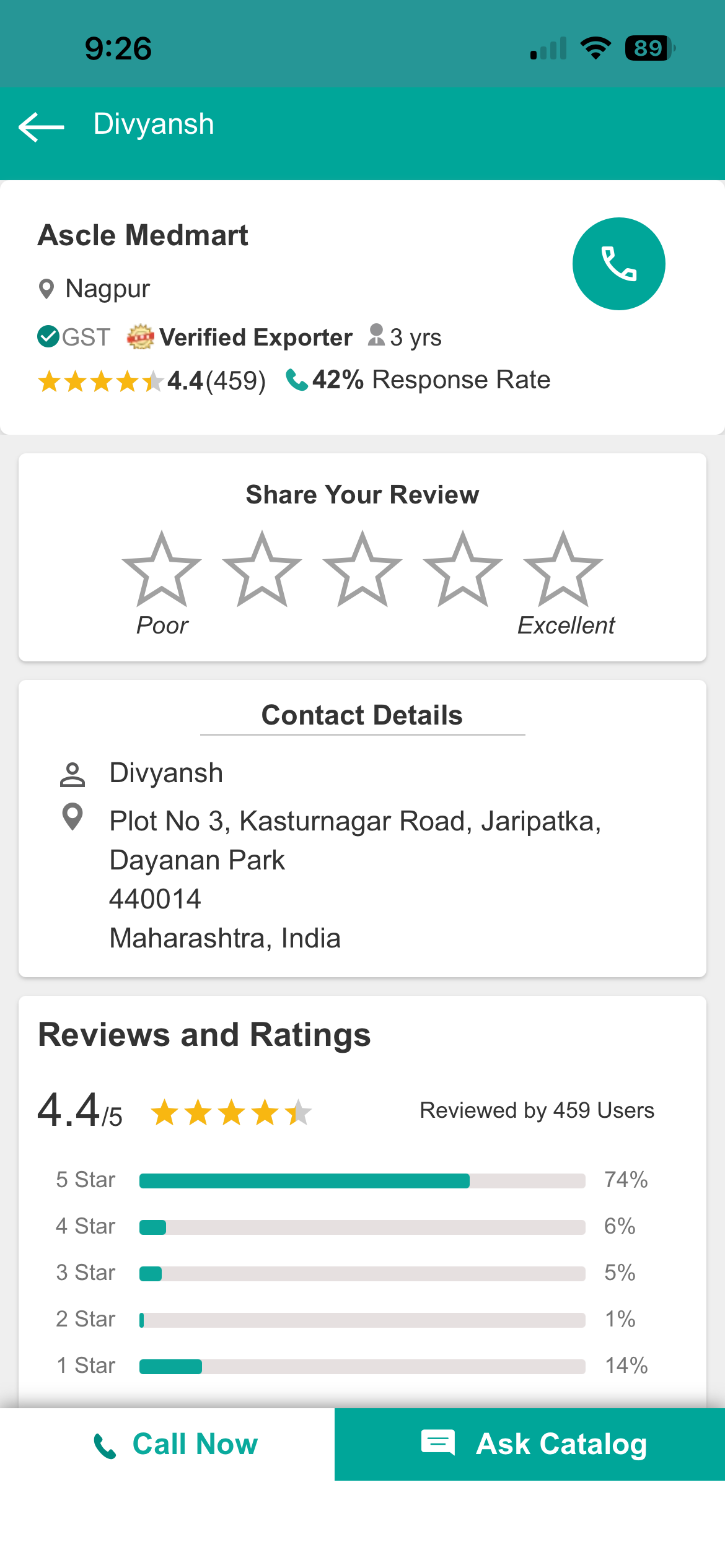
Task: Choose a four-star review rating
Action: pyautogui.click(x=463, y=570)
